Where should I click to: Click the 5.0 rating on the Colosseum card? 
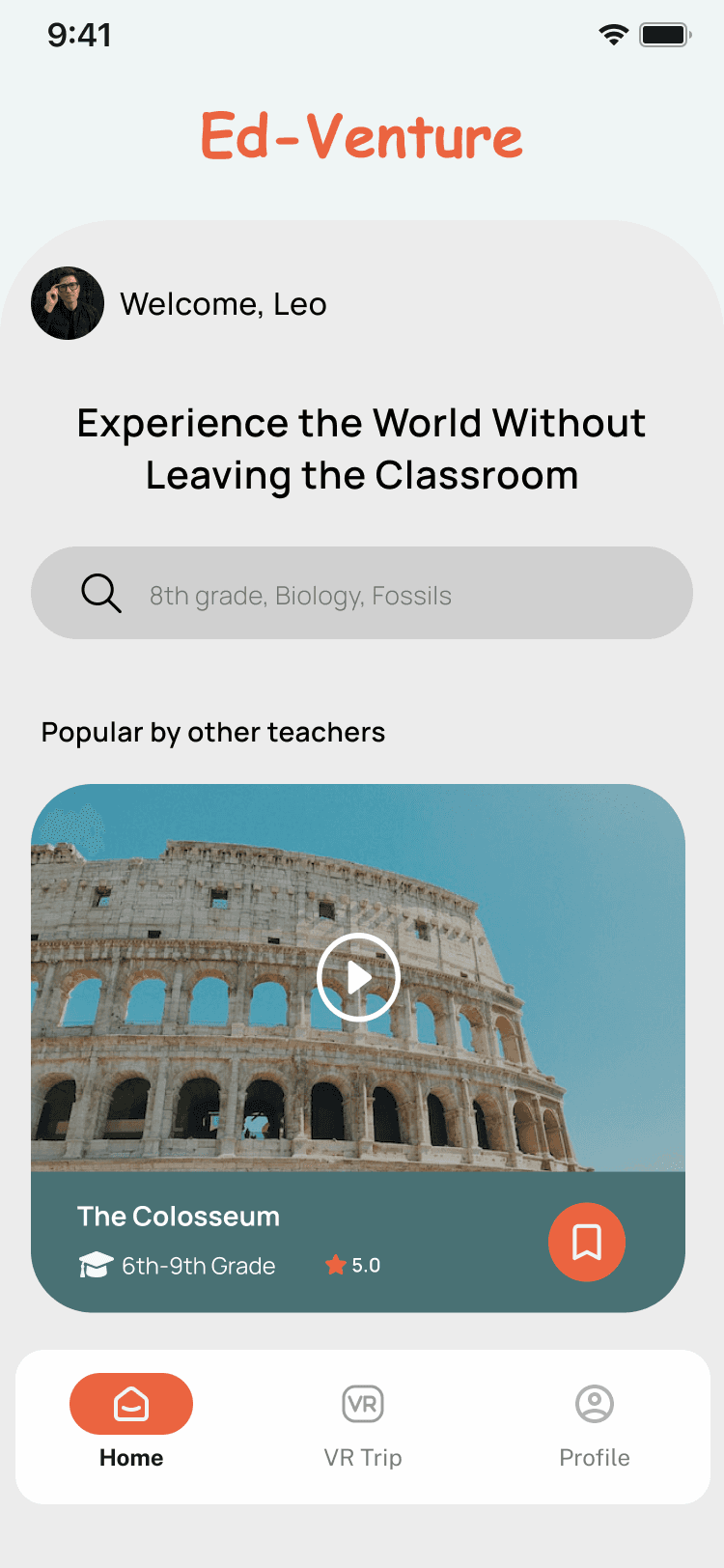[365, 1264]
